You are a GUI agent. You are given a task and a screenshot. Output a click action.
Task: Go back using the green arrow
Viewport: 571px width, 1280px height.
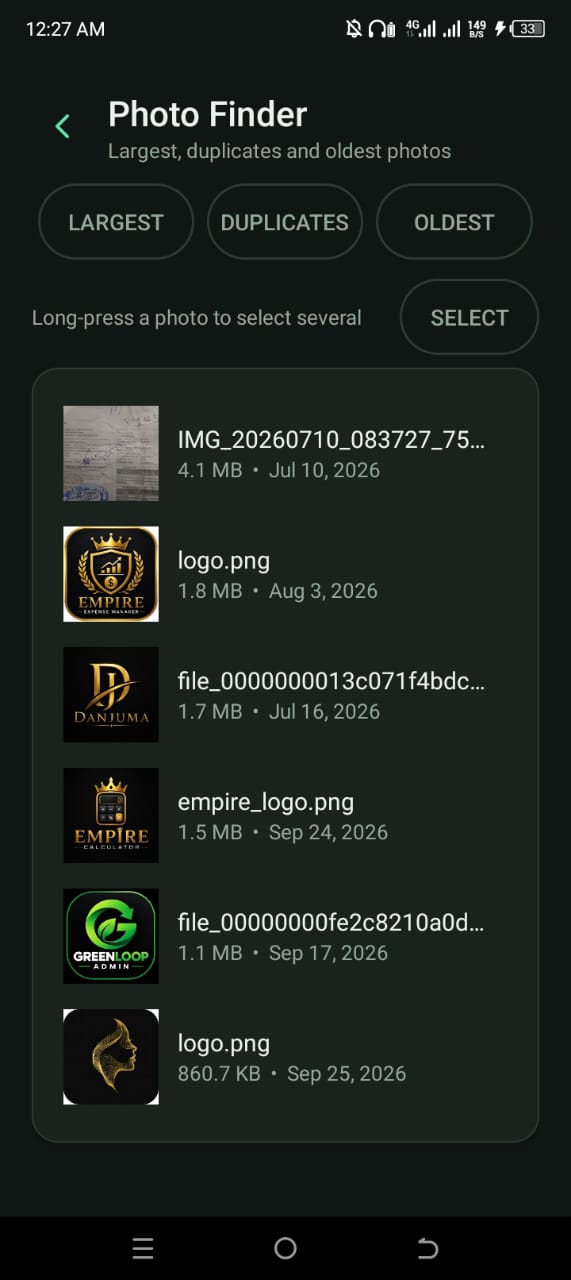pyautogui.click(x=62, y=126)
